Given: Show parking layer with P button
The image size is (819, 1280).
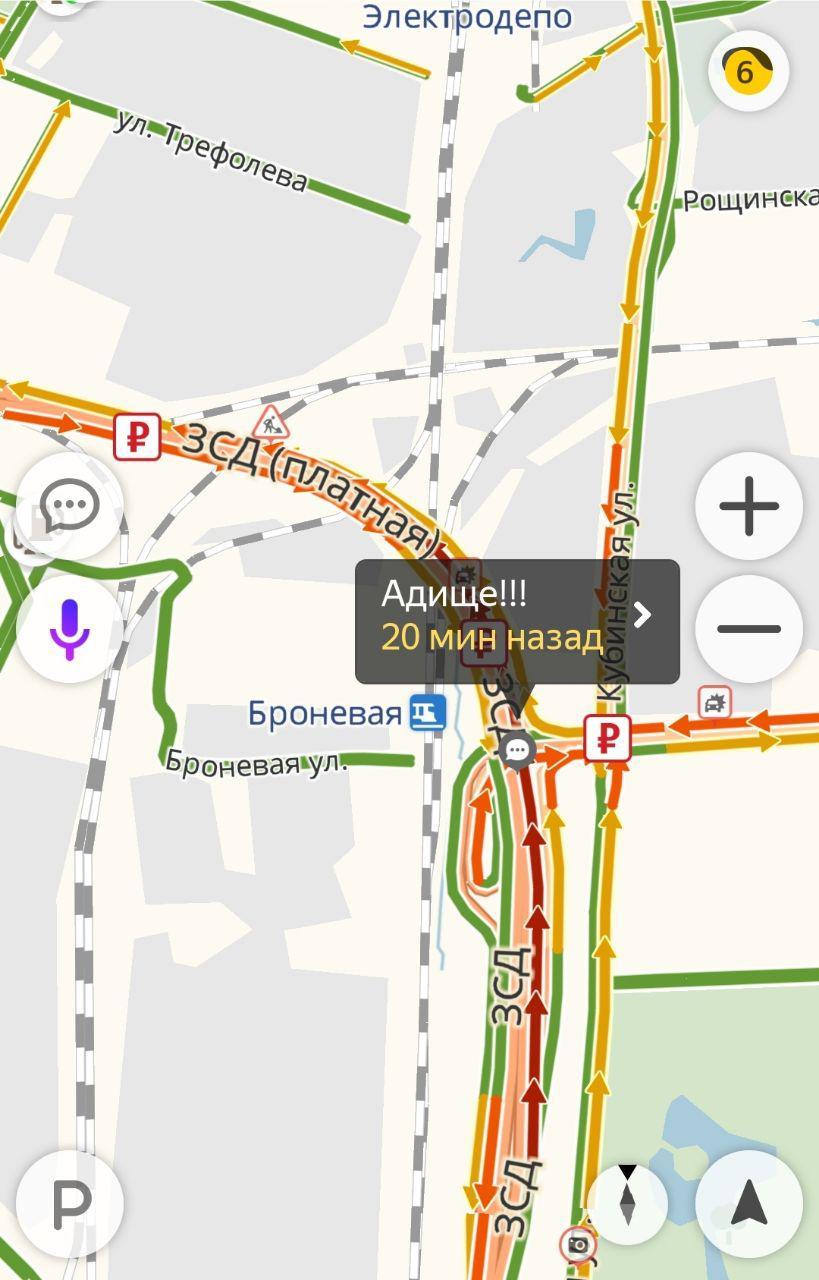Looking at the screenshot, I should (x=69, y=1205).
